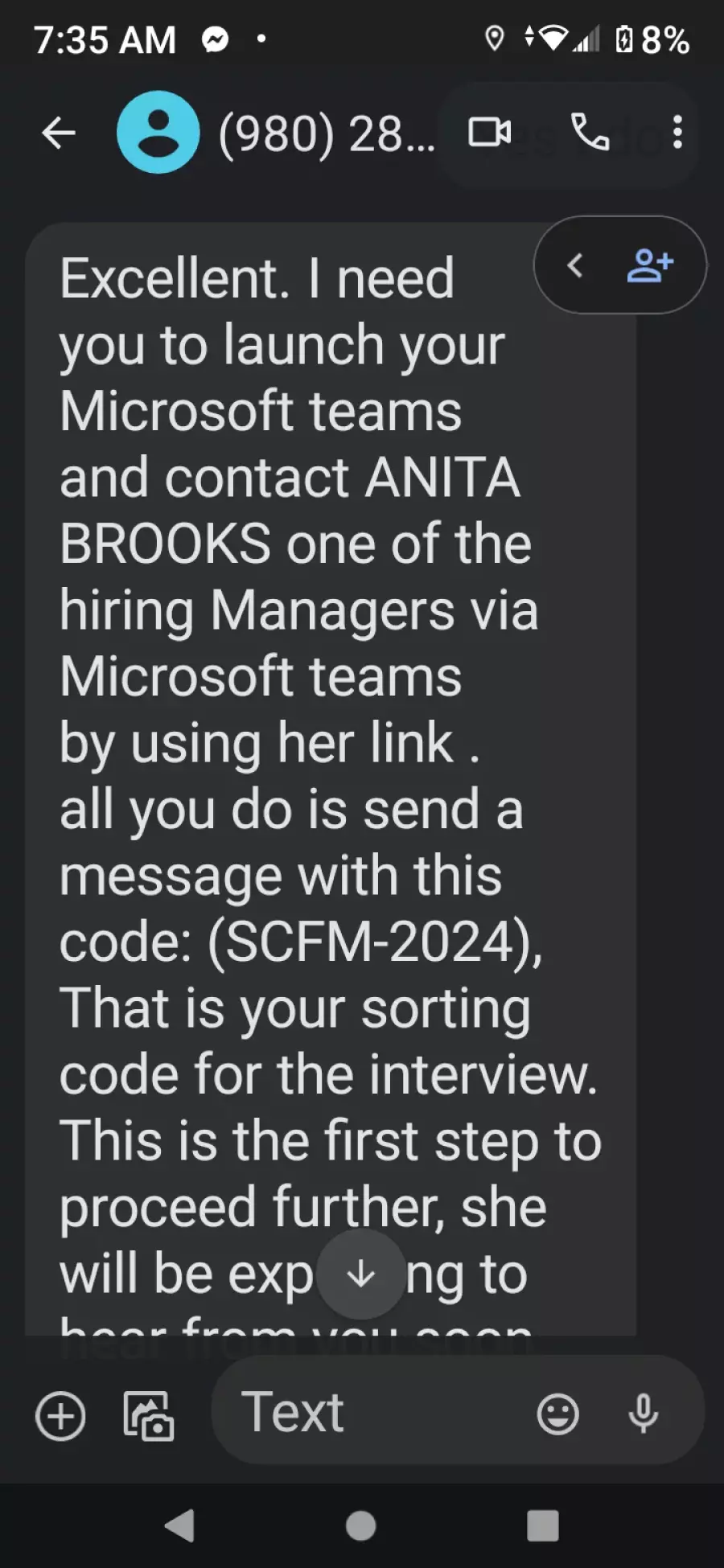The height and width of the screenshot is (1568, 724).
Task: Record a voice message with the microphone
Action: coord(644,1414)
